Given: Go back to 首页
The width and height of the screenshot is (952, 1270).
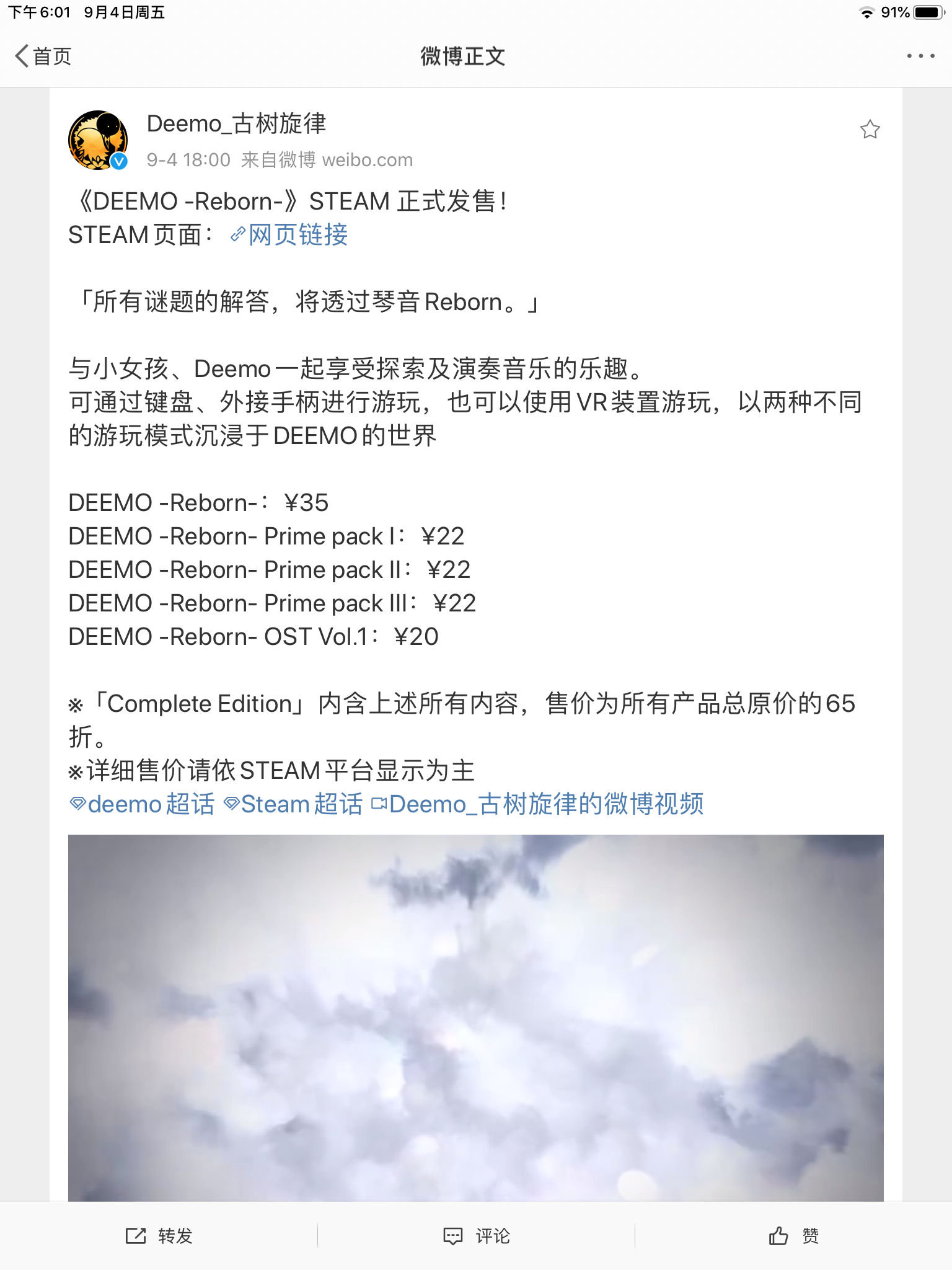Looking at the screenshot, I should pos(43,56).
